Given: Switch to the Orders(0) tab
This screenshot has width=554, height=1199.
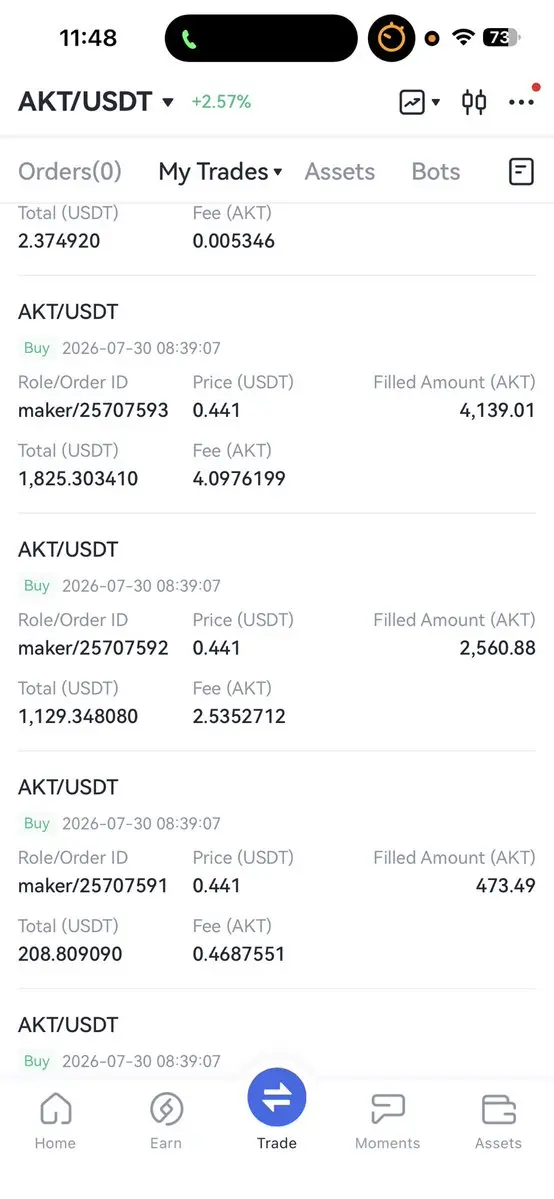Looking at the screenshot, I should pos(70,171).
